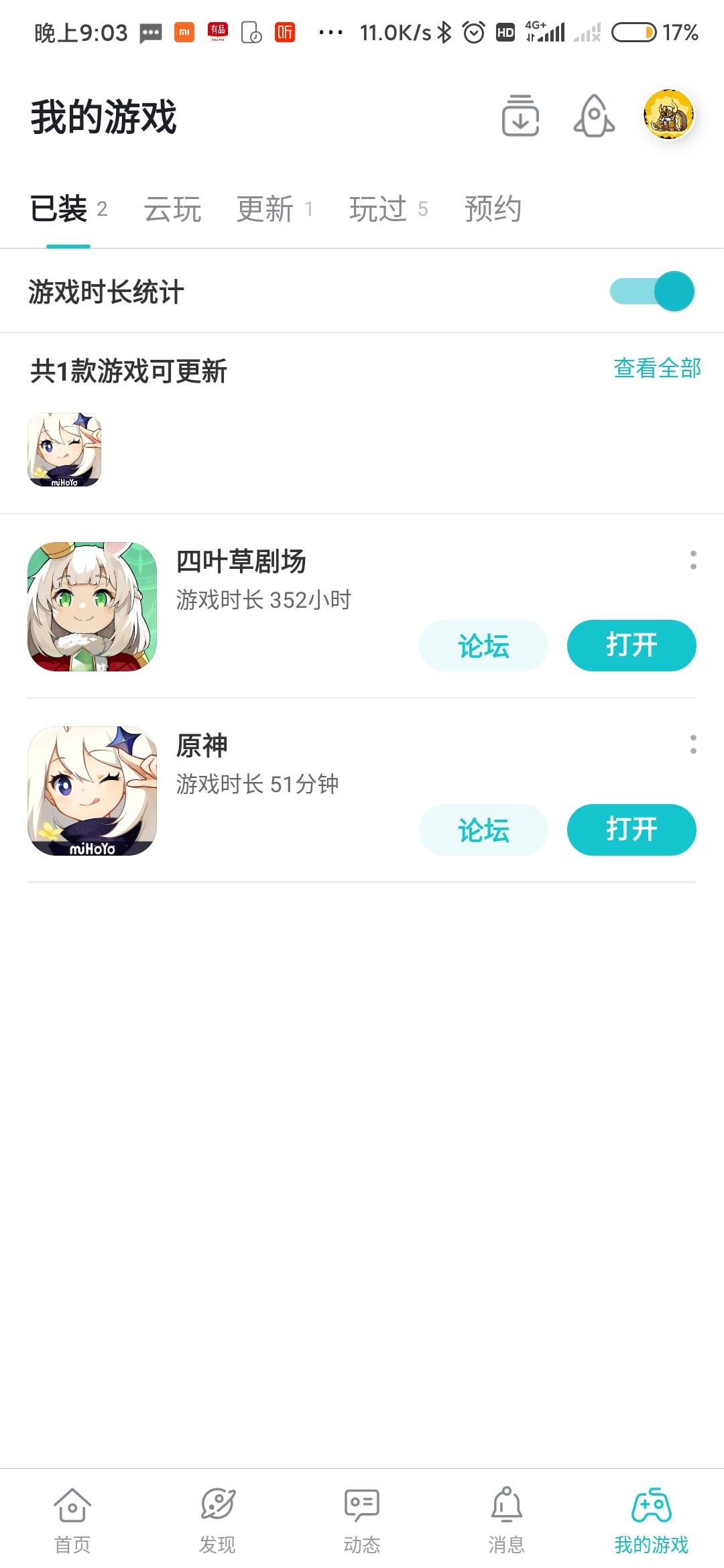Select the 预约 tab
724x1568 pixels.
coord(493,208)
